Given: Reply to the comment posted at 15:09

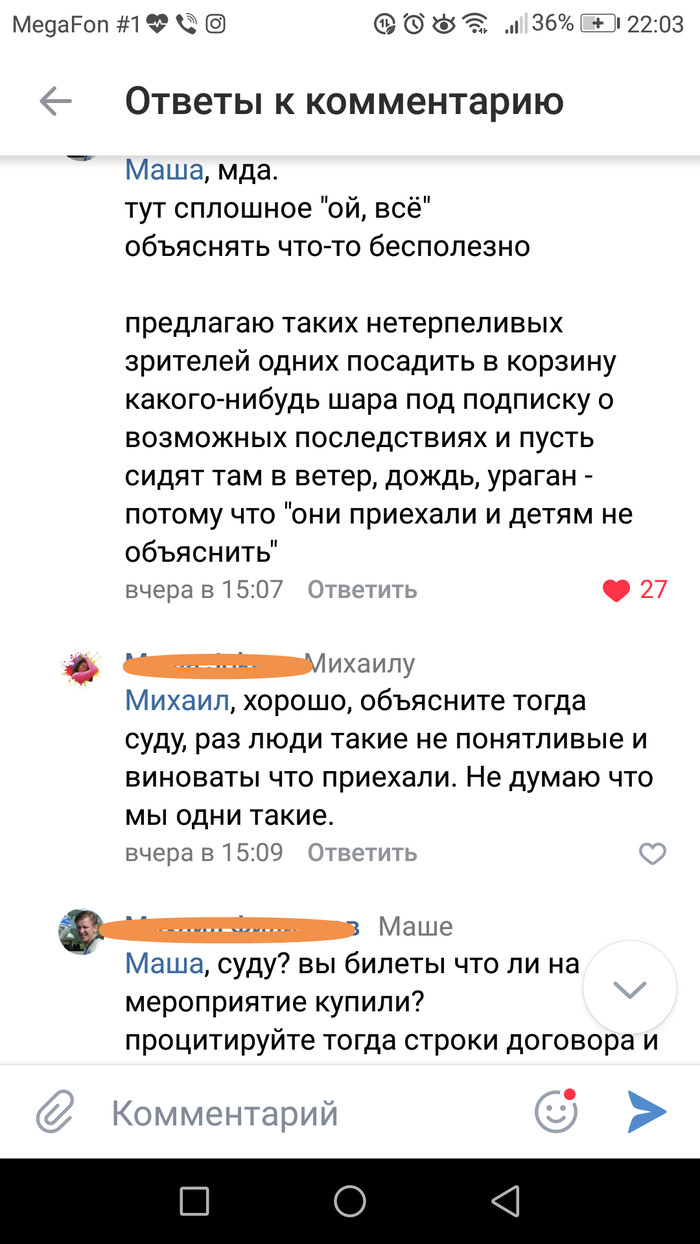Looking at the screenshot, I should [x=361, y=853].
